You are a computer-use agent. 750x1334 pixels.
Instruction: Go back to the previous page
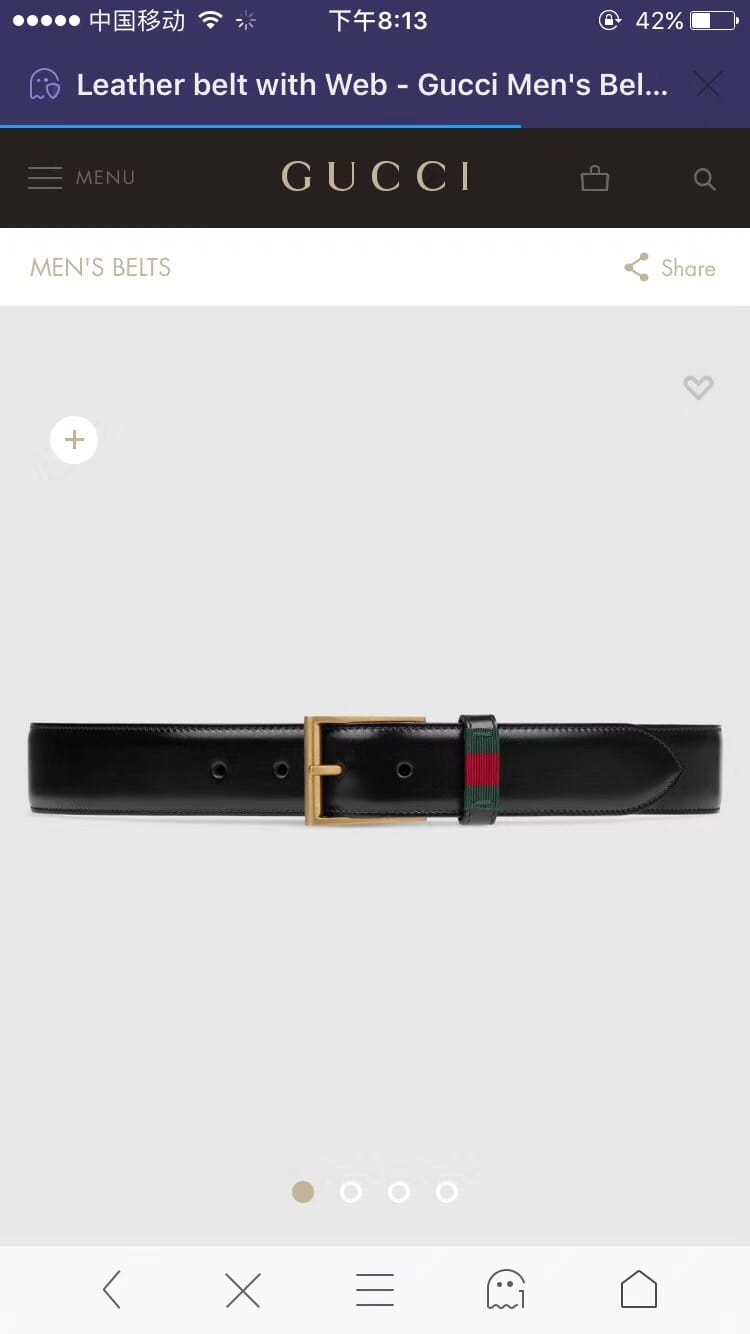click(112, 1290)
